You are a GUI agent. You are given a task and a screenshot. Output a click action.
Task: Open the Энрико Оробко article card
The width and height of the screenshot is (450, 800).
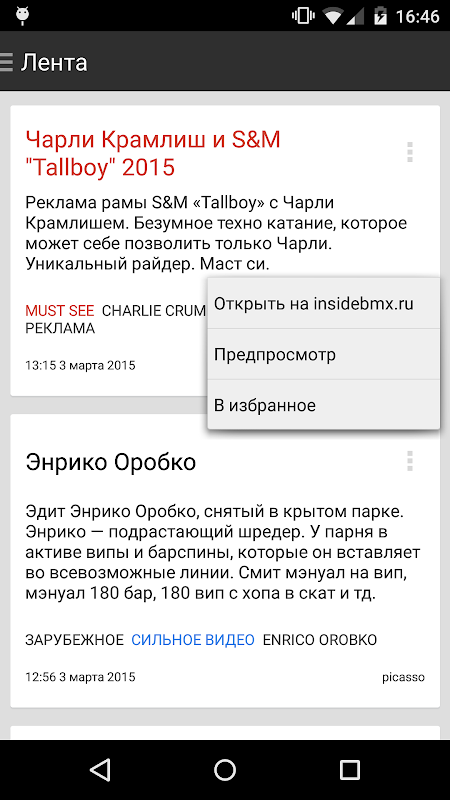[x=225, y=561]
